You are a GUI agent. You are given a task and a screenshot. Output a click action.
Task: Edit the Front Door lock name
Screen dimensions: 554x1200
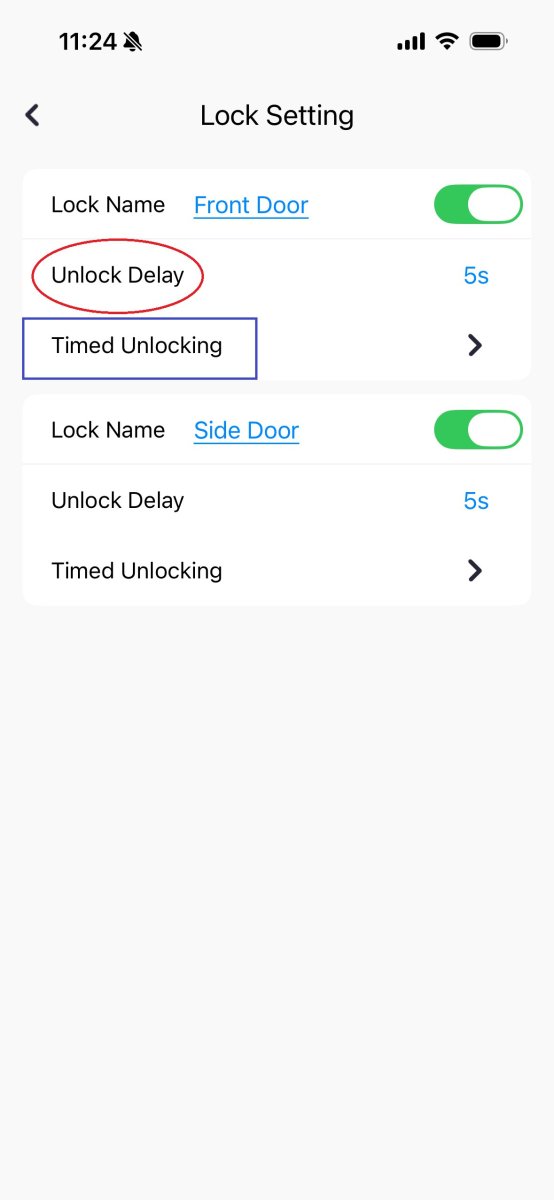point(251,205)
